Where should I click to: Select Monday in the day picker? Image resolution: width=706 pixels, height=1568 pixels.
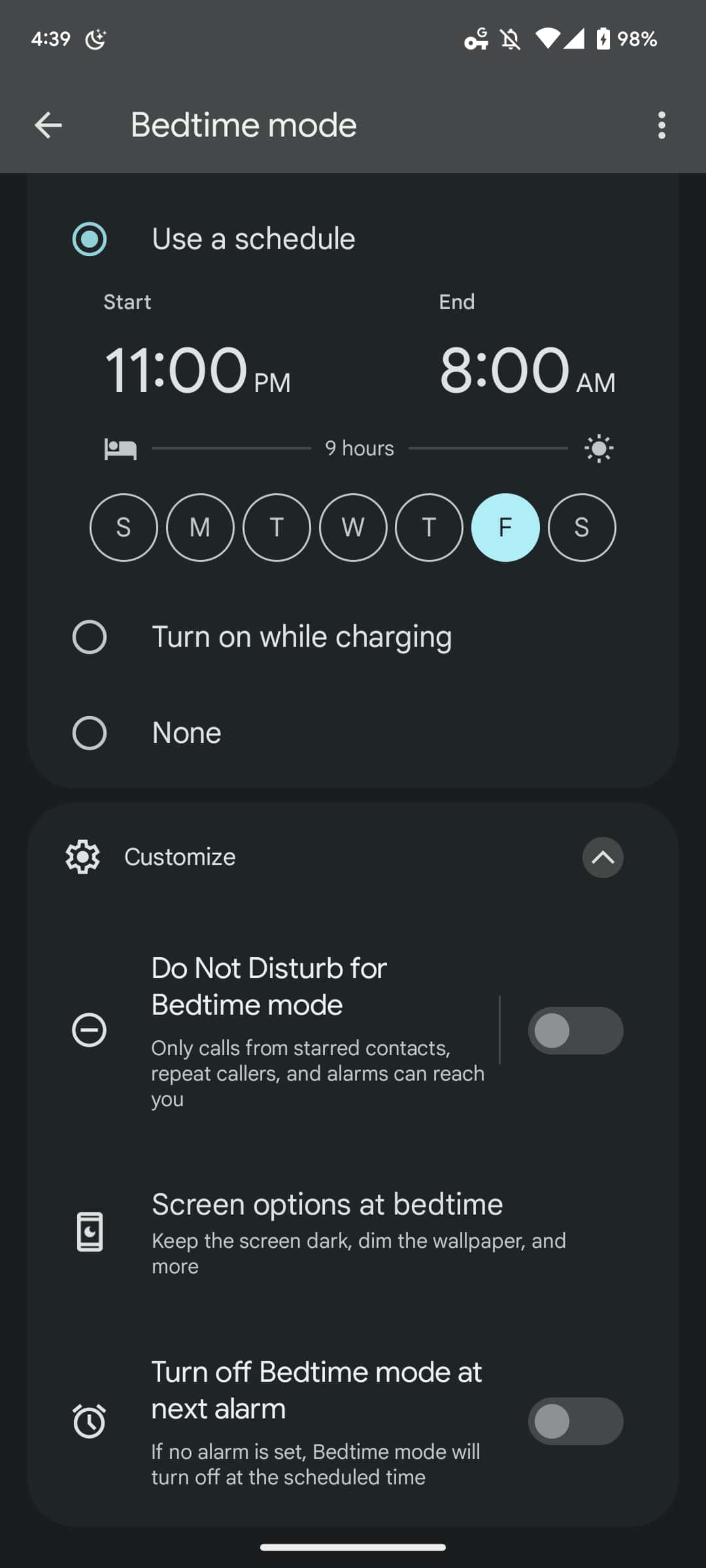200,528
